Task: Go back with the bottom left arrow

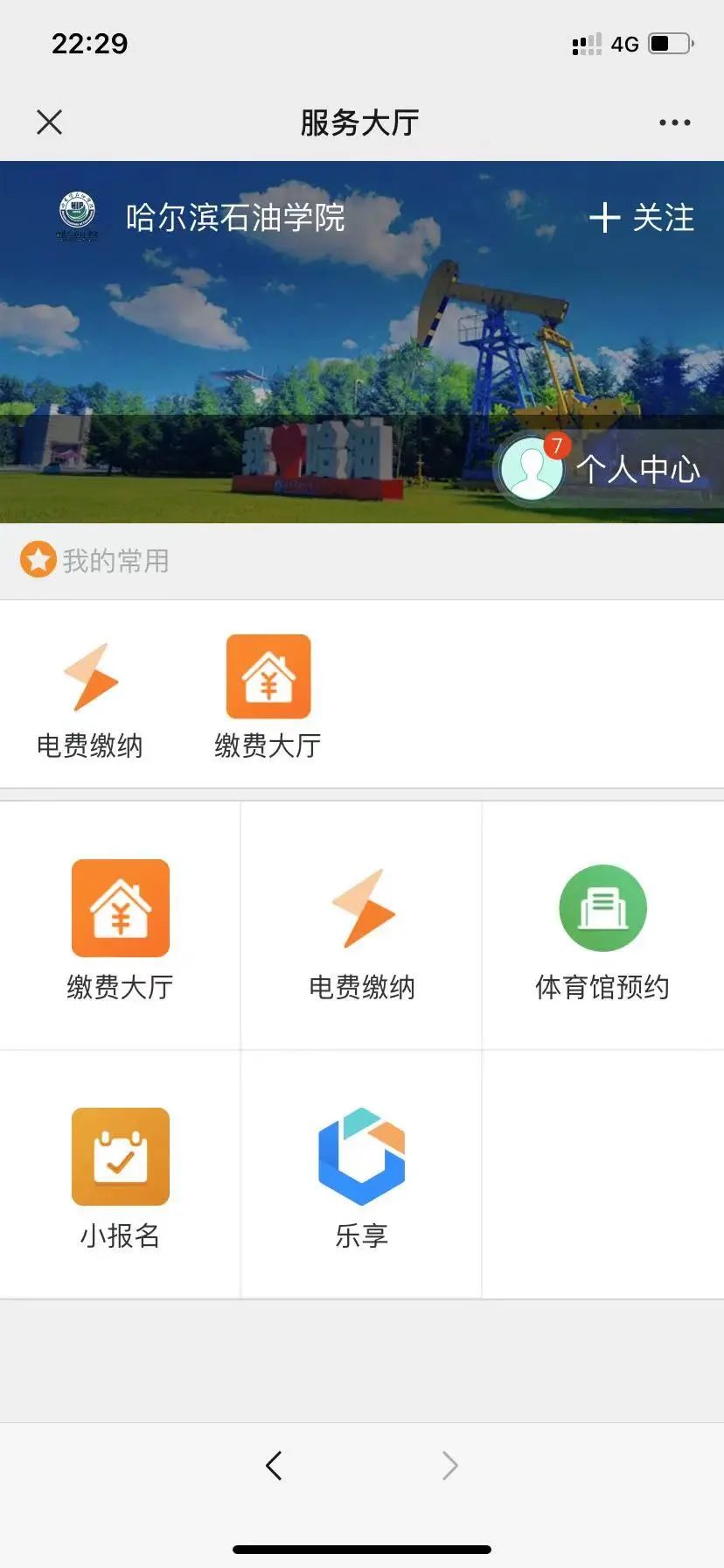Action: (275, 1464)
